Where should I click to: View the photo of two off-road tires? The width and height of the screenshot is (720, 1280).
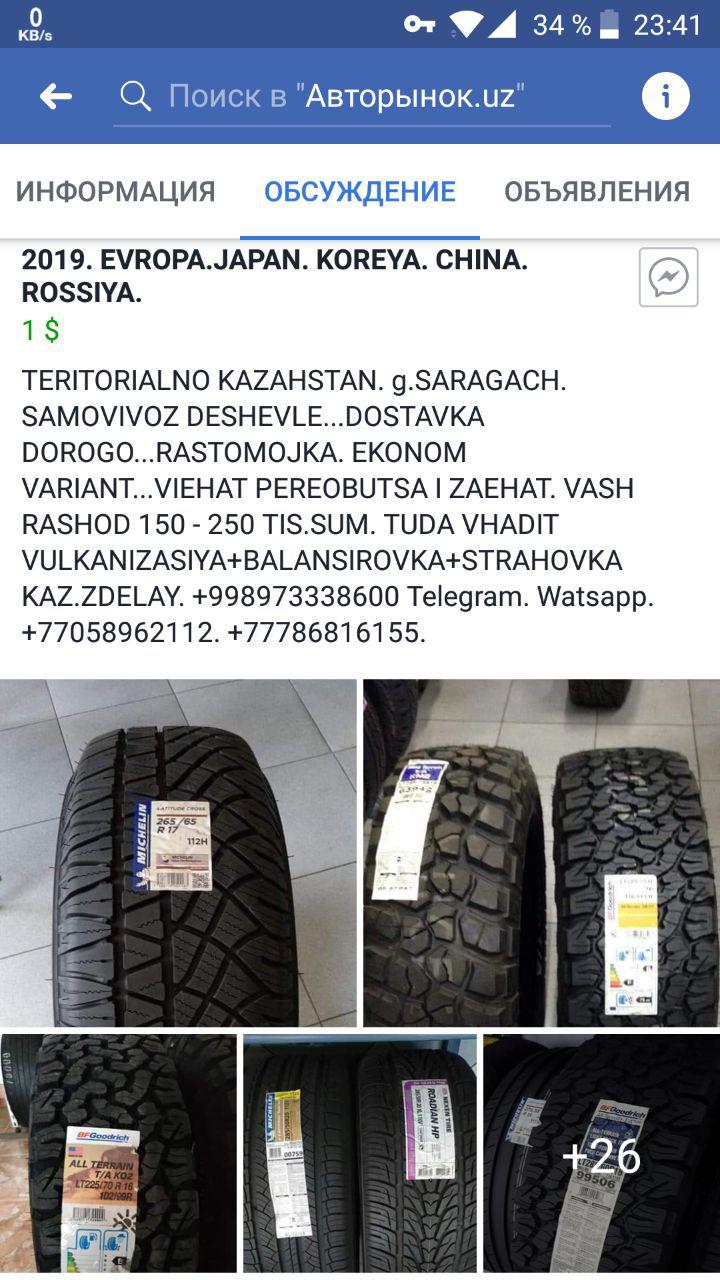[x=541, y=852]
